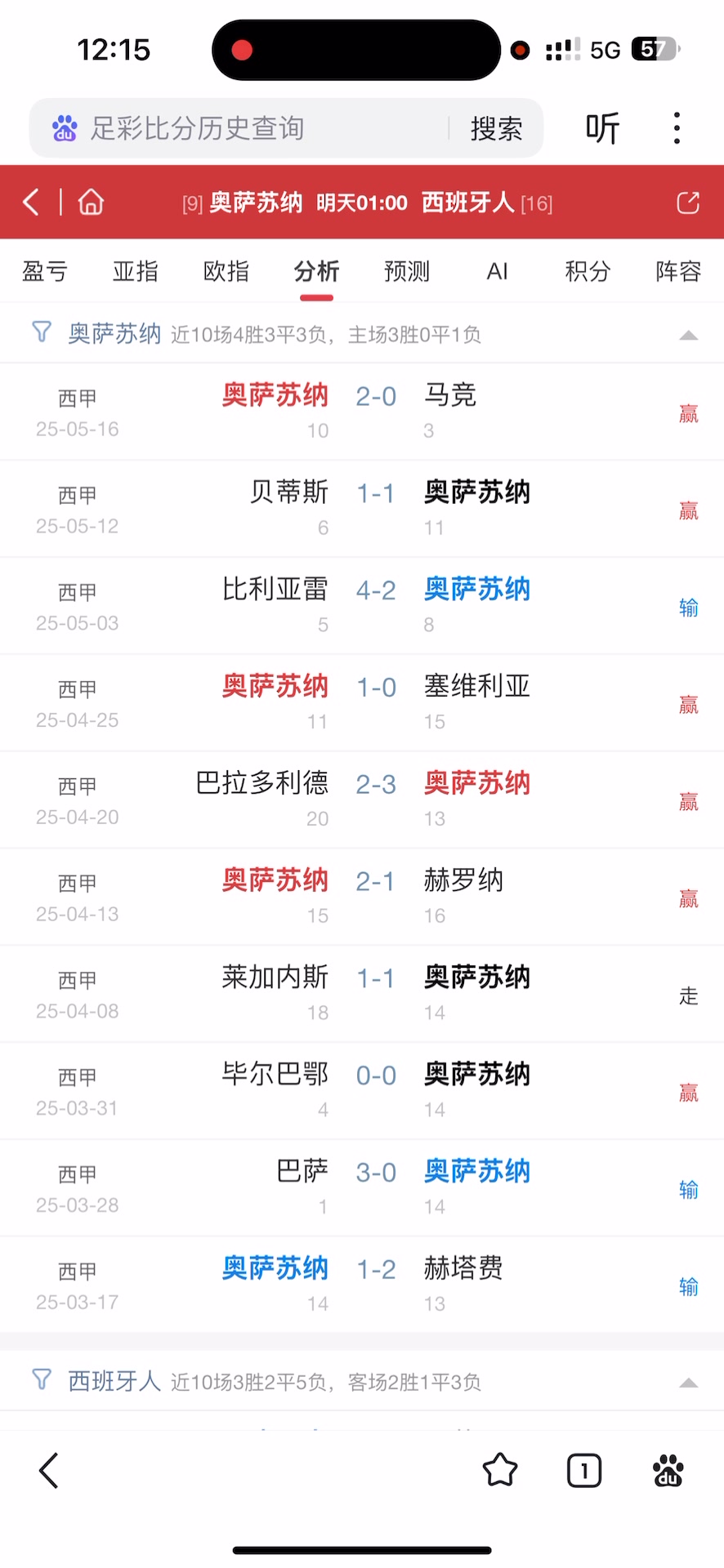Collapse the 西班牙人 recent matches section
The height and width of the screenshot is (1568, 724).
(688, 1383)
